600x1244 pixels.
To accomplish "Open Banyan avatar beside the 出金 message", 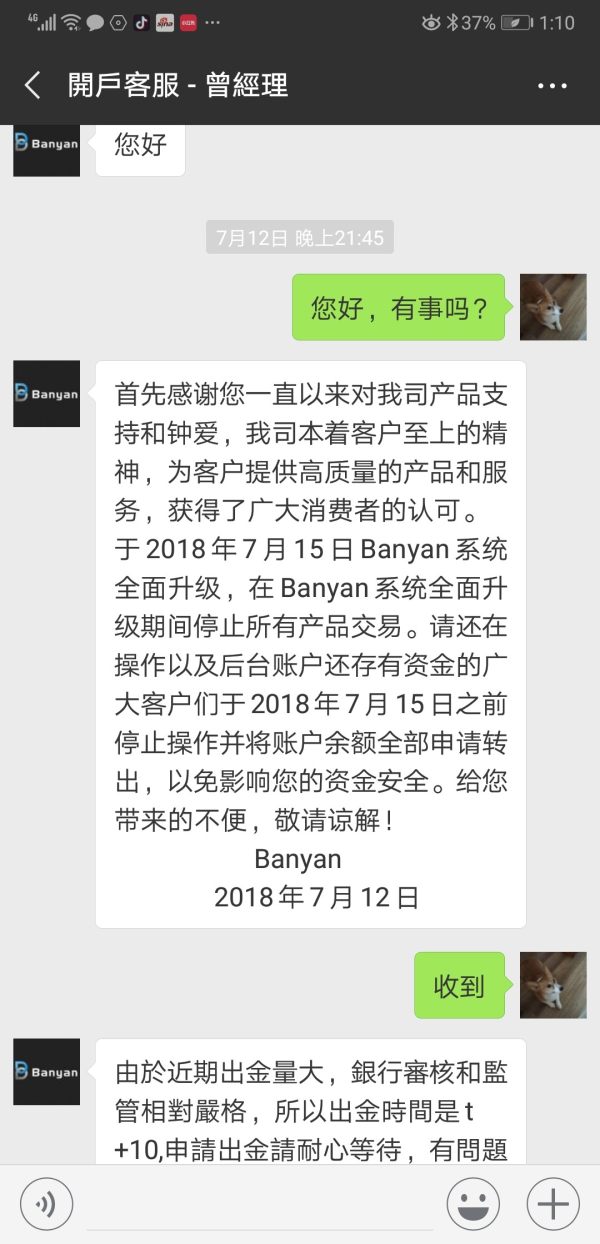I will click(x=46, y=1071).
